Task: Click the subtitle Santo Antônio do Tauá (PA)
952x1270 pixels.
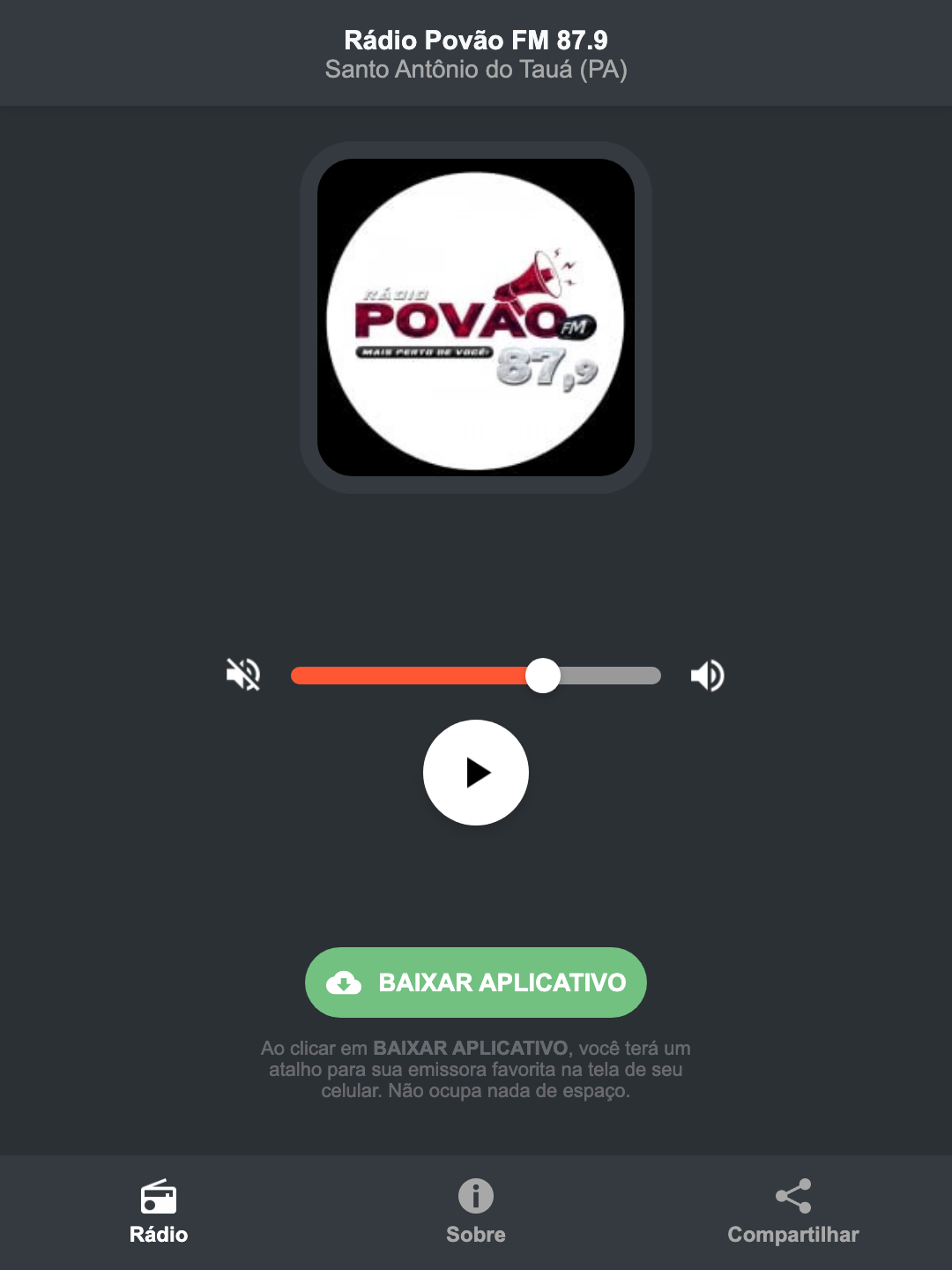Action: click(x=475, y=71)
